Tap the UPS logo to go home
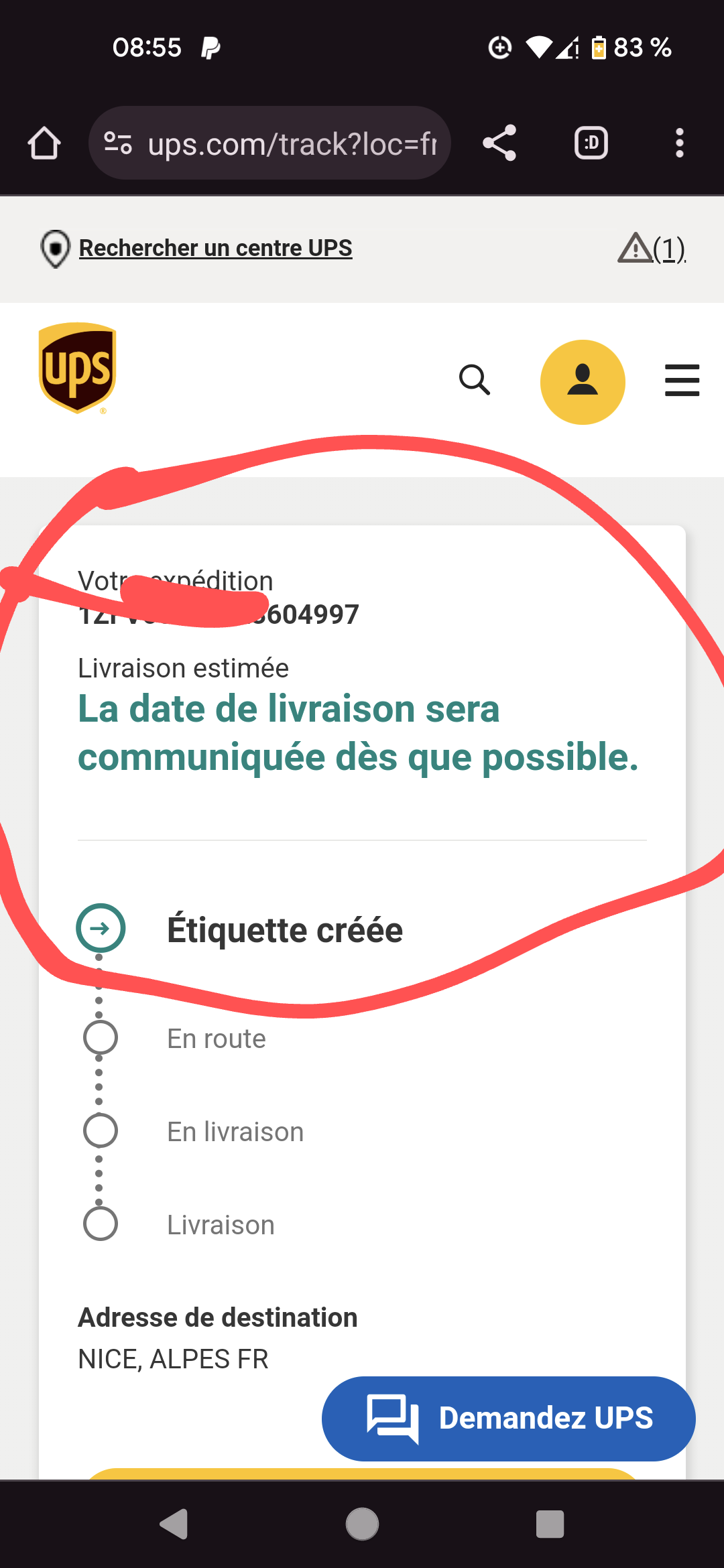This screenshot has height=1568, width=724. pos(78,368)
